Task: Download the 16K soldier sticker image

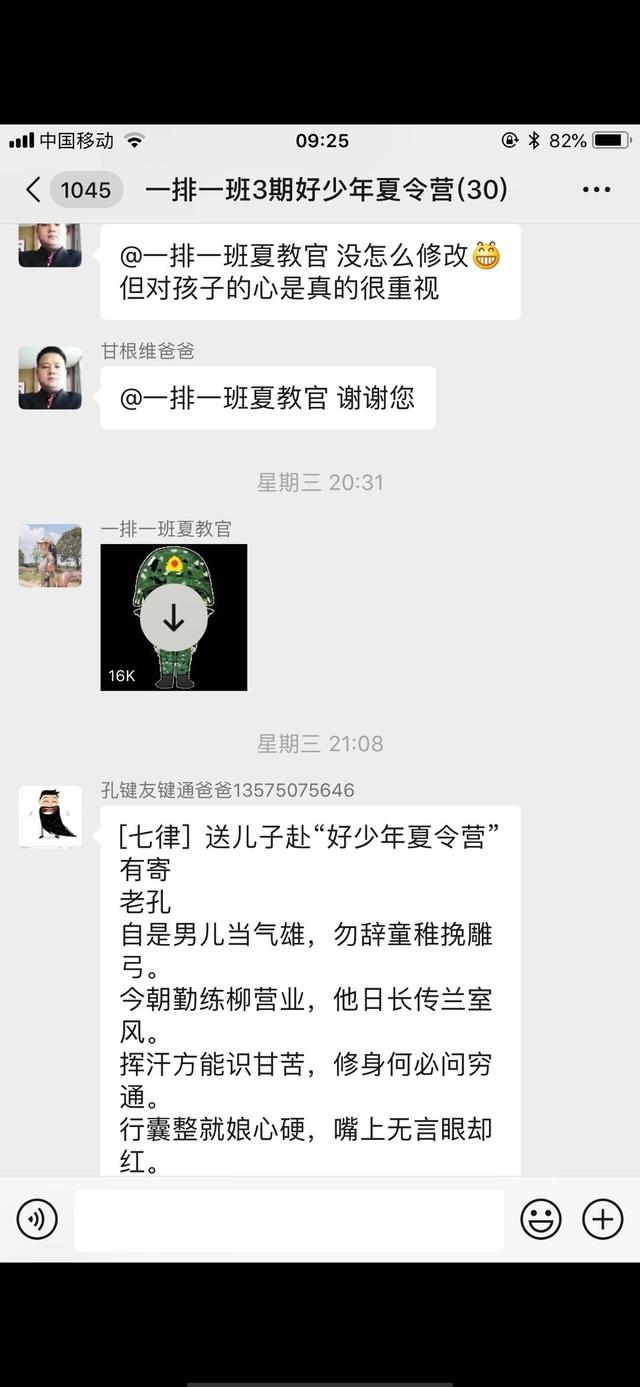Action: [x=174, y=619]
